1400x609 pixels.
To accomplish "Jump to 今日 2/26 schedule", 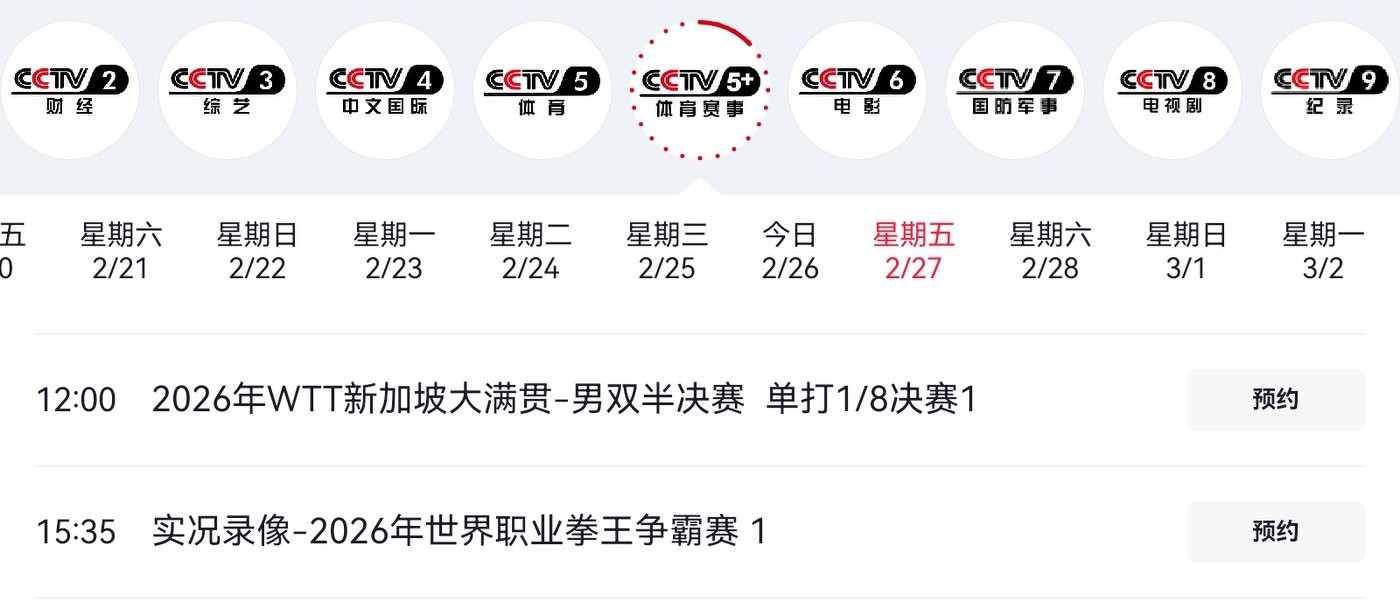I will (x=790, y=251).
